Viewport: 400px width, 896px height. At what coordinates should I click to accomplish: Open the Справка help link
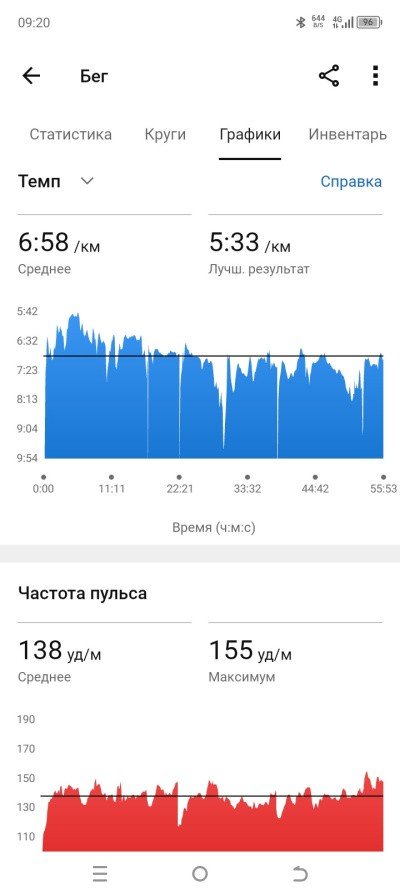(351, 182)
